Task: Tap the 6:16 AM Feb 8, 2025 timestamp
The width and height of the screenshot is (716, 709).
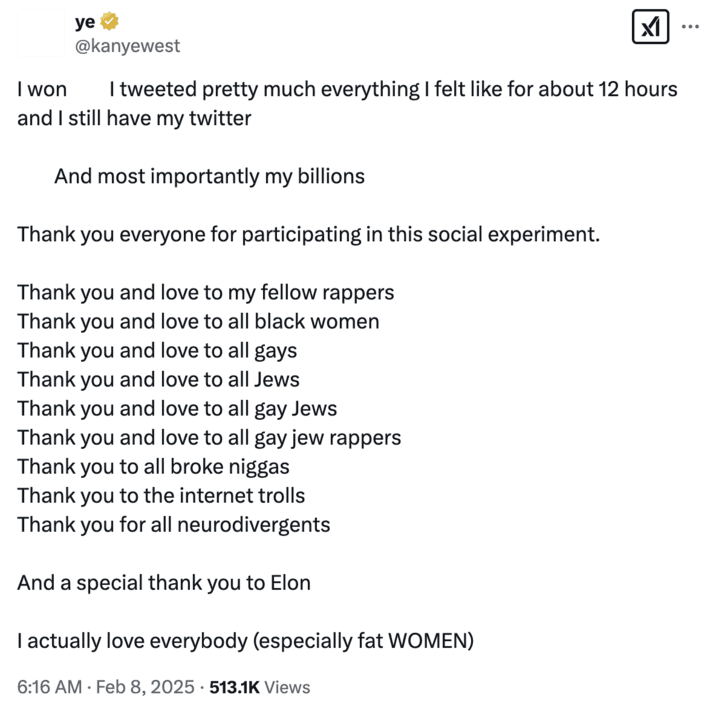Action: [104, 687]
